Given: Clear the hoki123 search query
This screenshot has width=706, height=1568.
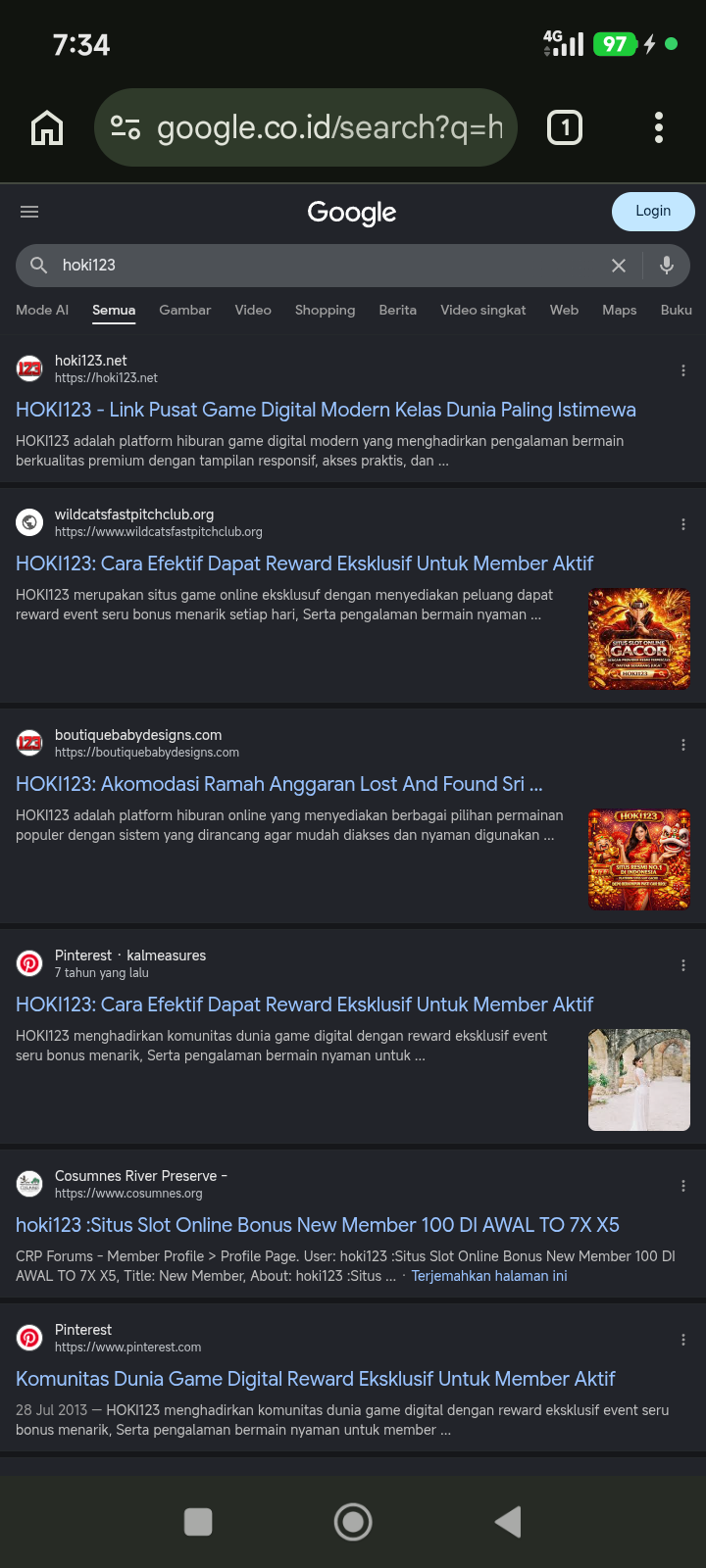Looking at the screenshot, I should (x=619, y=266).
